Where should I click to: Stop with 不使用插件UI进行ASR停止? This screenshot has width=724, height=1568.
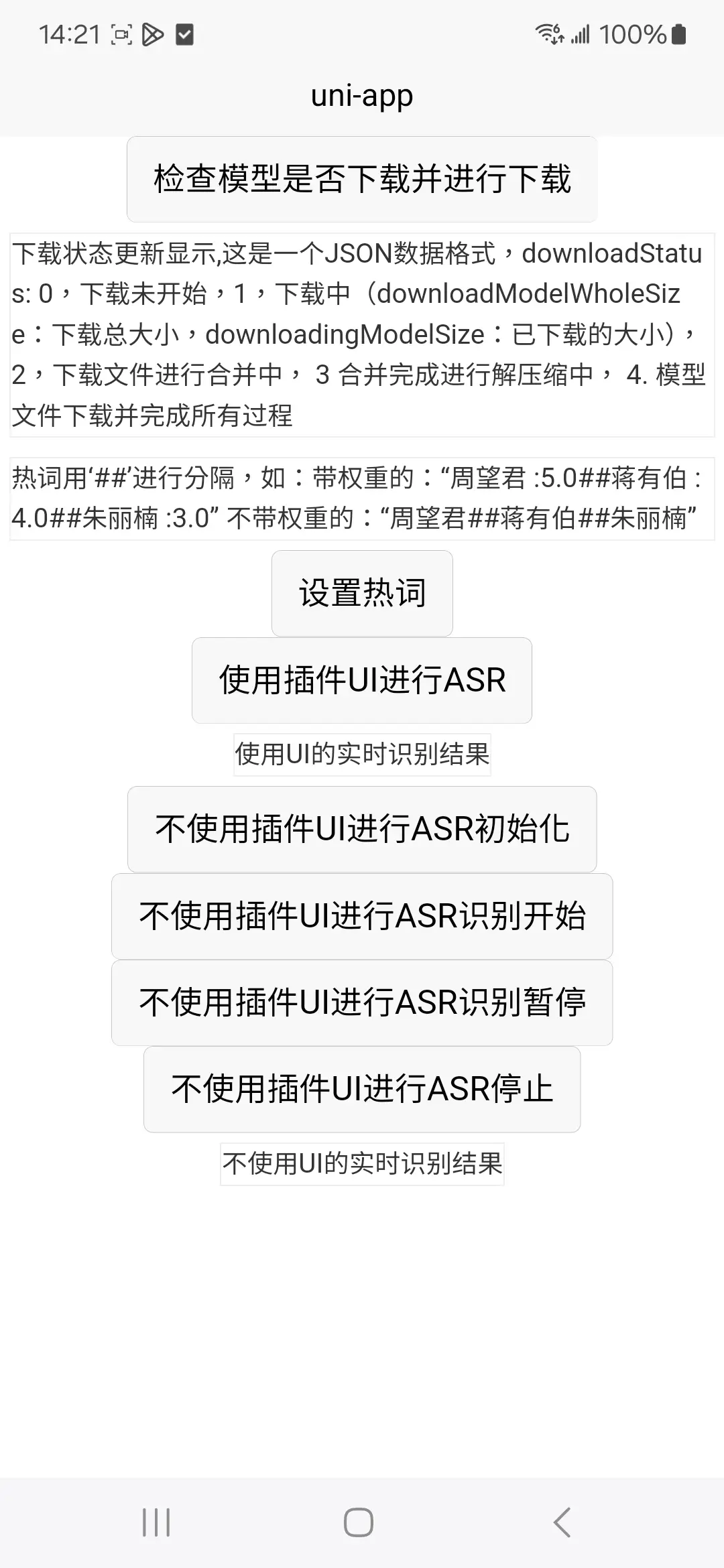tap(362, 1089)
